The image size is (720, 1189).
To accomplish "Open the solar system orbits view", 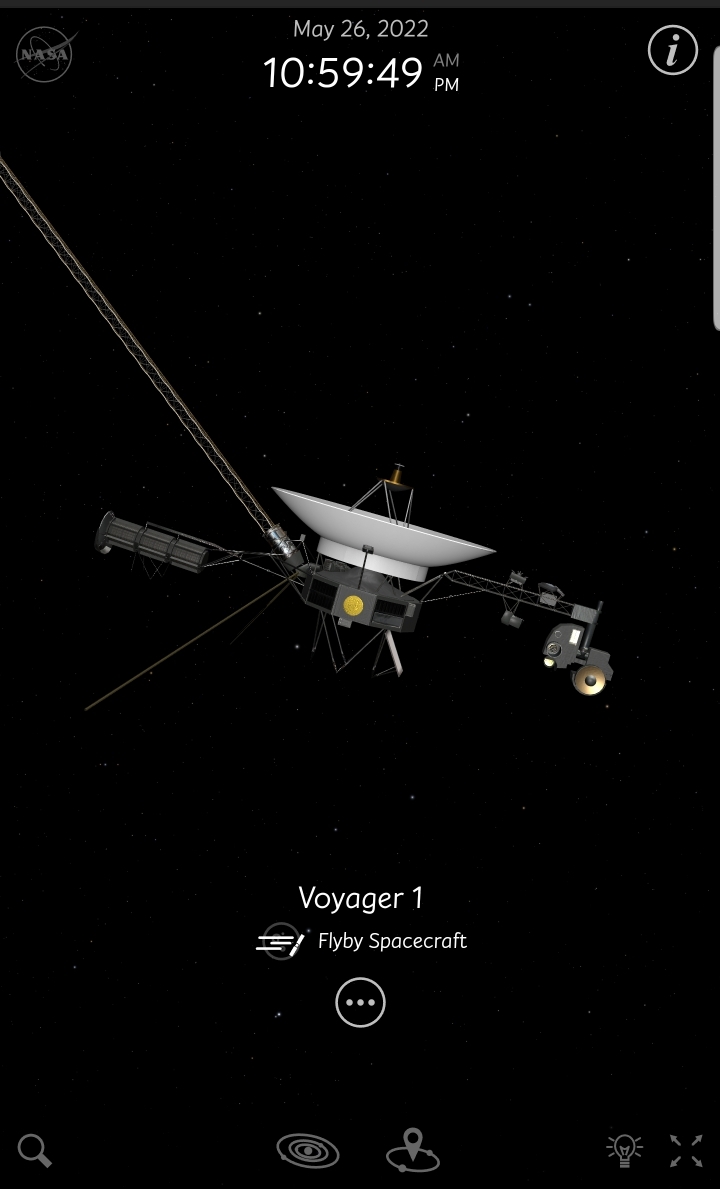I will coord(308,1150).
